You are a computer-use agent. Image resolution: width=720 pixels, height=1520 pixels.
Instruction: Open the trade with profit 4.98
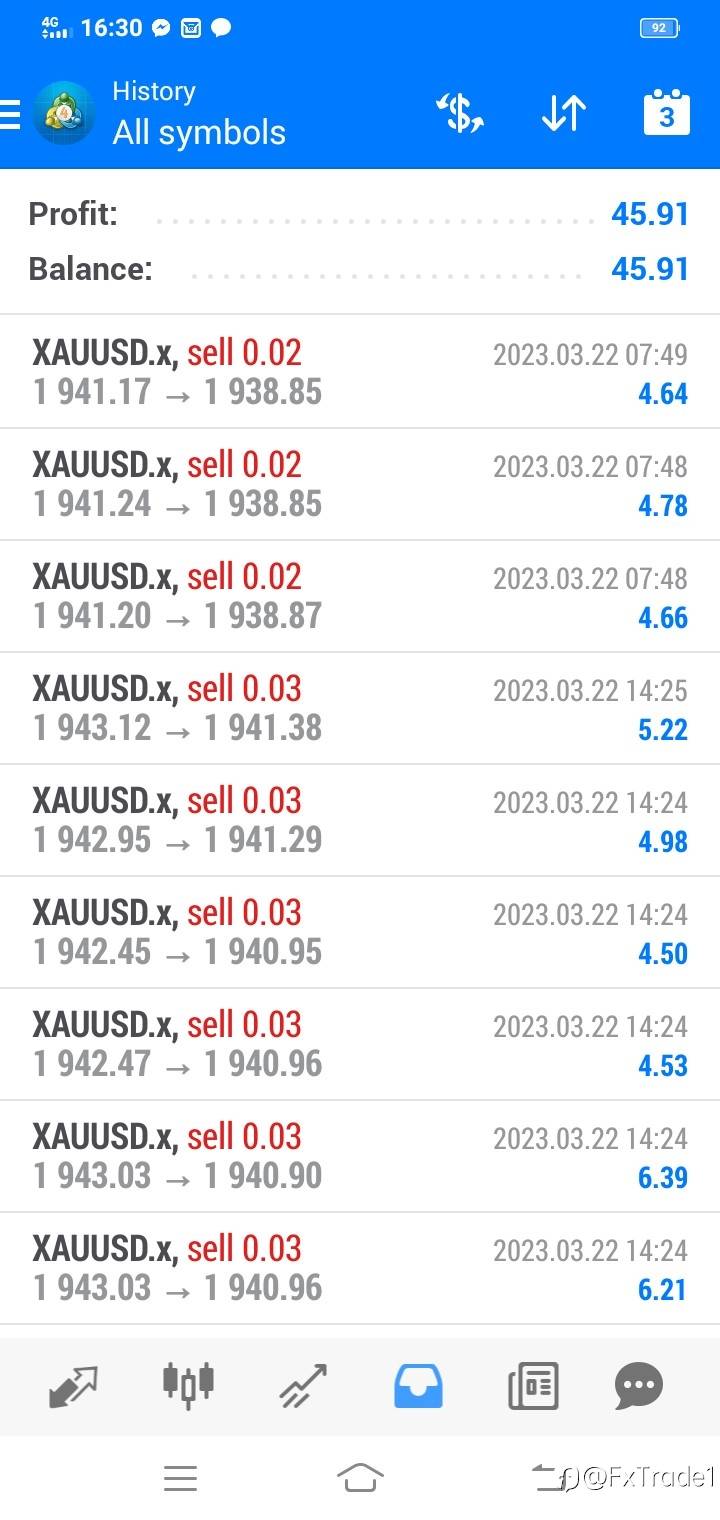[360, 820]
